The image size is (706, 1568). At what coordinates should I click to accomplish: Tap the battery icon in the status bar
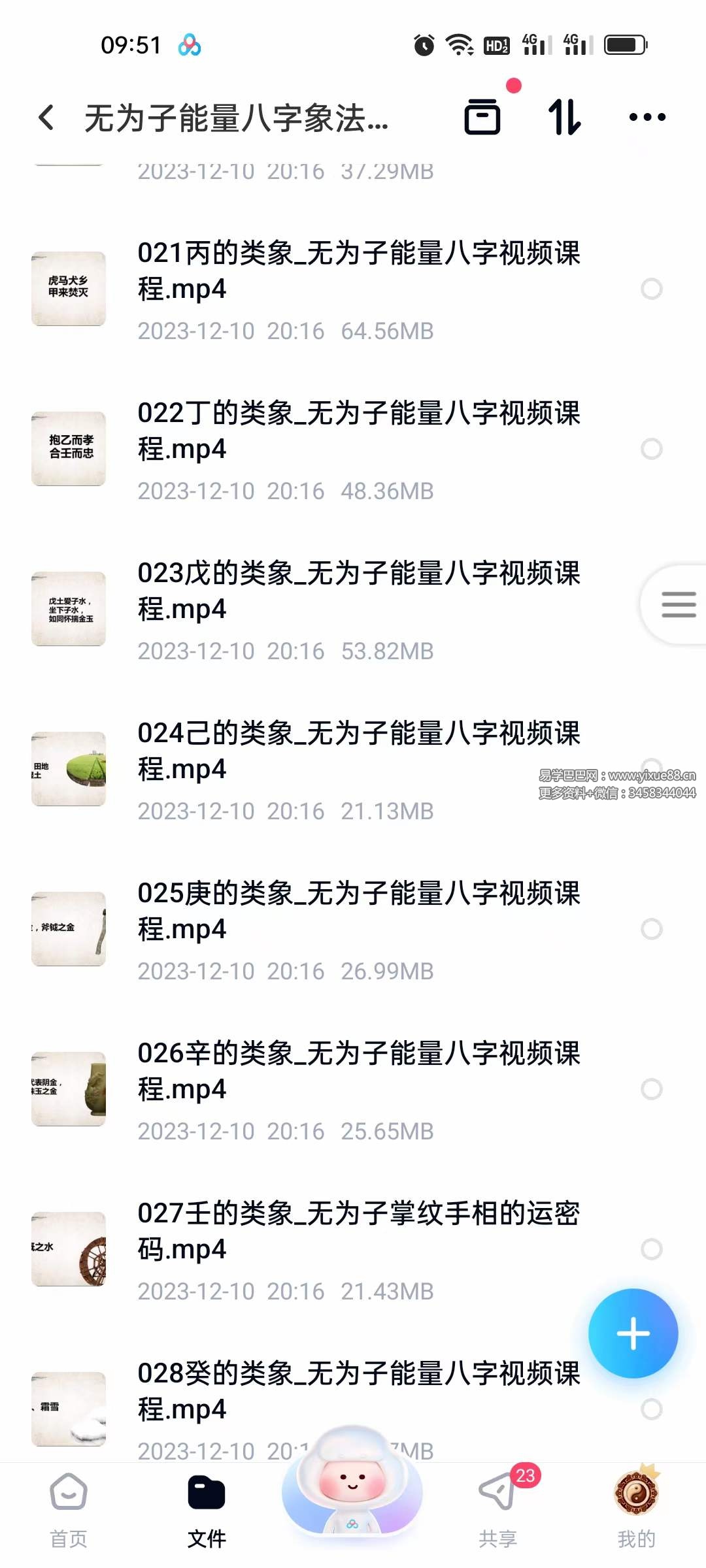tap(624, 44)
